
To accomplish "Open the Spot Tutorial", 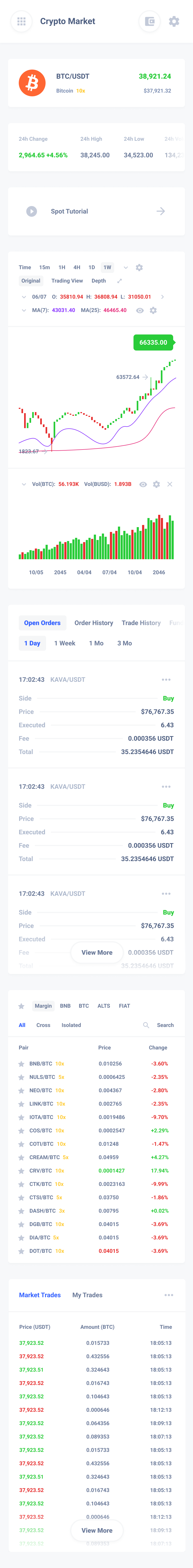I will click(x=96, y=211).
